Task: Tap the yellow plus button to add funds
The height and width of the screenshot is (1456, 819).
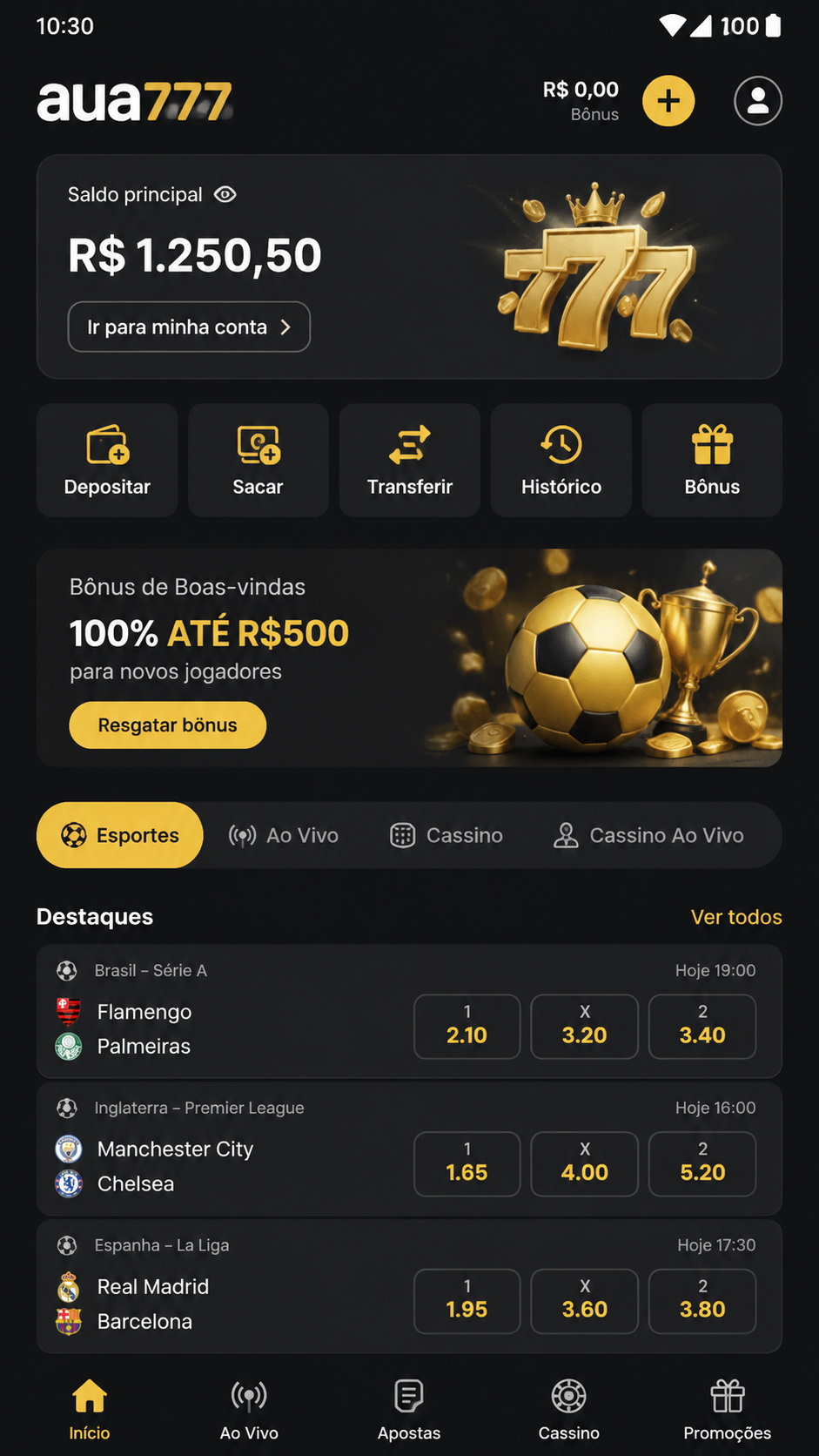Action: [x=668, y=101]
